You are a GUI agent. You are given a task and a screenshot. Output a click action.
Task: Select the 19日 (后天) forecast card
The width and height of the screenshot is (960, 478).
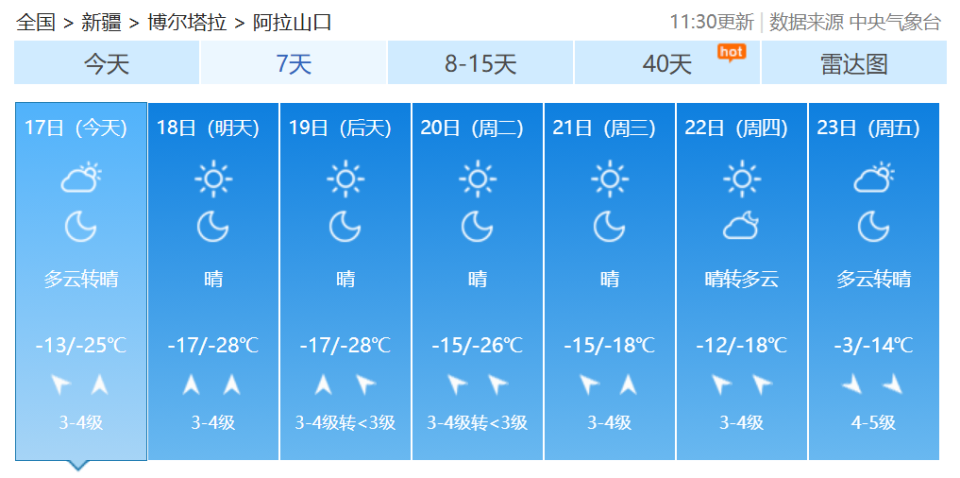345,280
